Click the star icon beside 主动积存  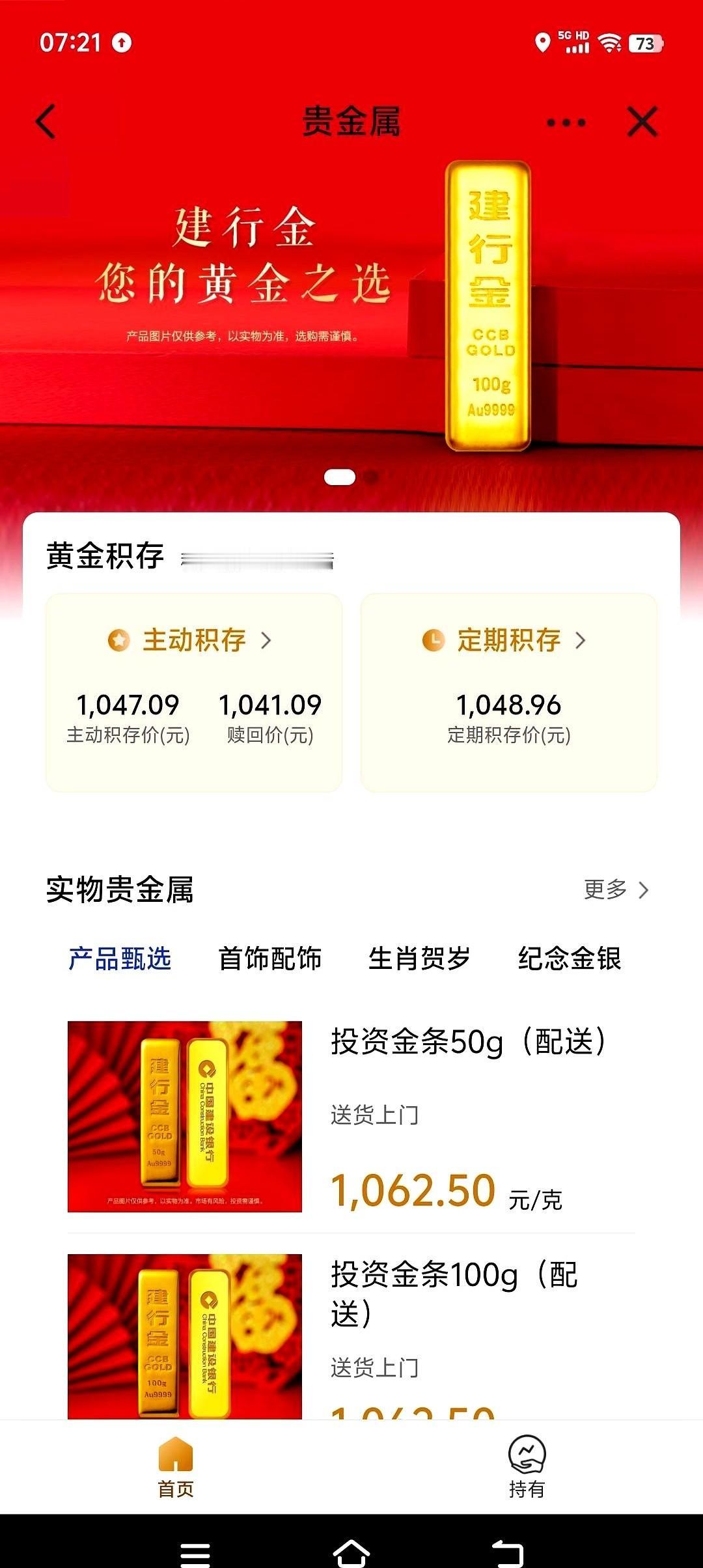117,640
